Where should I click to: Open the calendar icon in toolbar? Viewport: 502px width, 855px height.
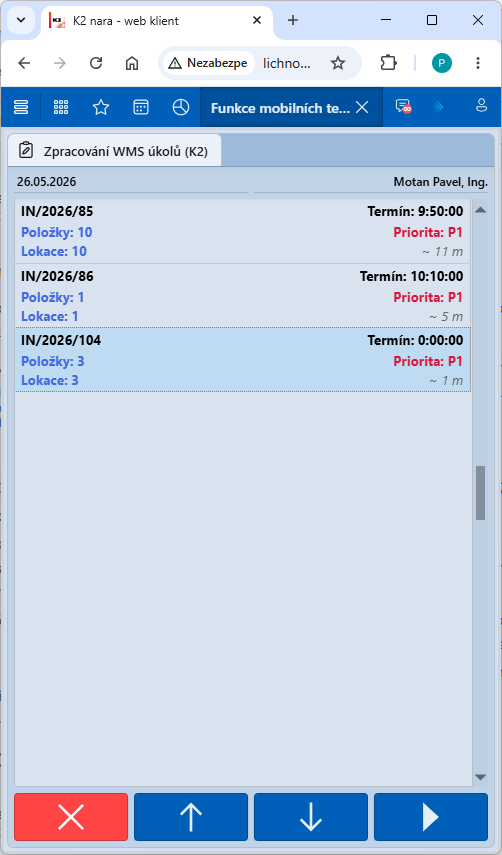coord(141,107)
